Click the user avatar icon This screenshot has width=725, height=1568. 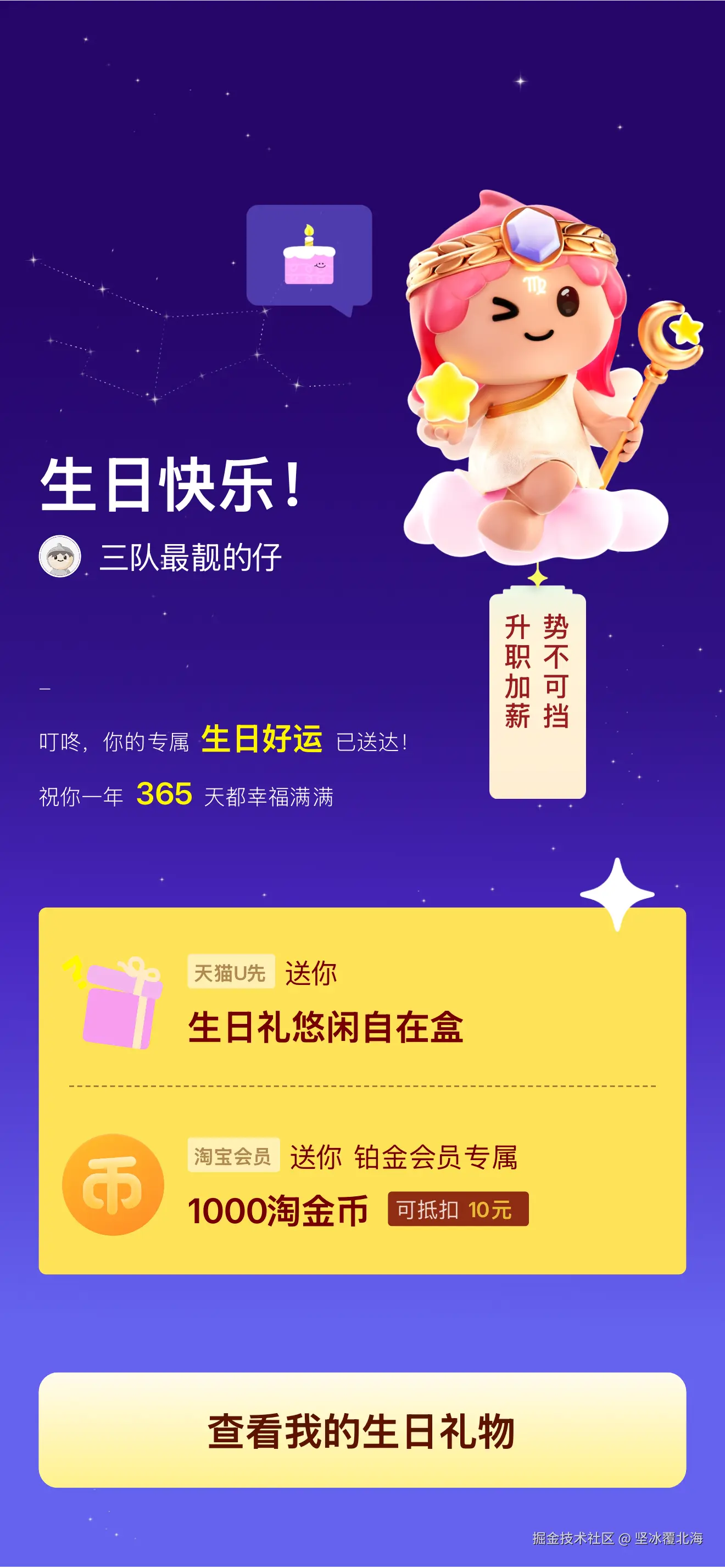(x=61, y=555)
